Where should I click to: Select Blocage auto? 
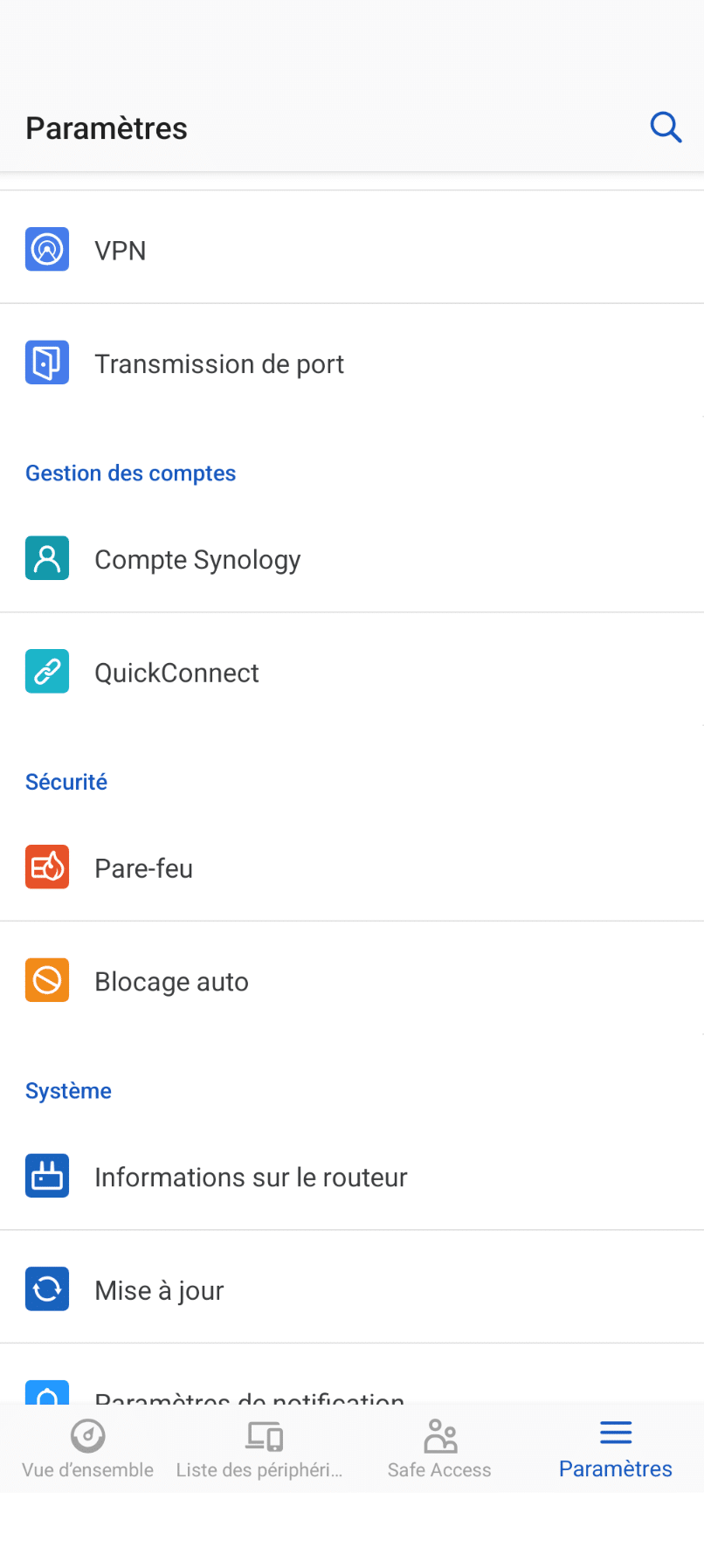click(352, 980)
